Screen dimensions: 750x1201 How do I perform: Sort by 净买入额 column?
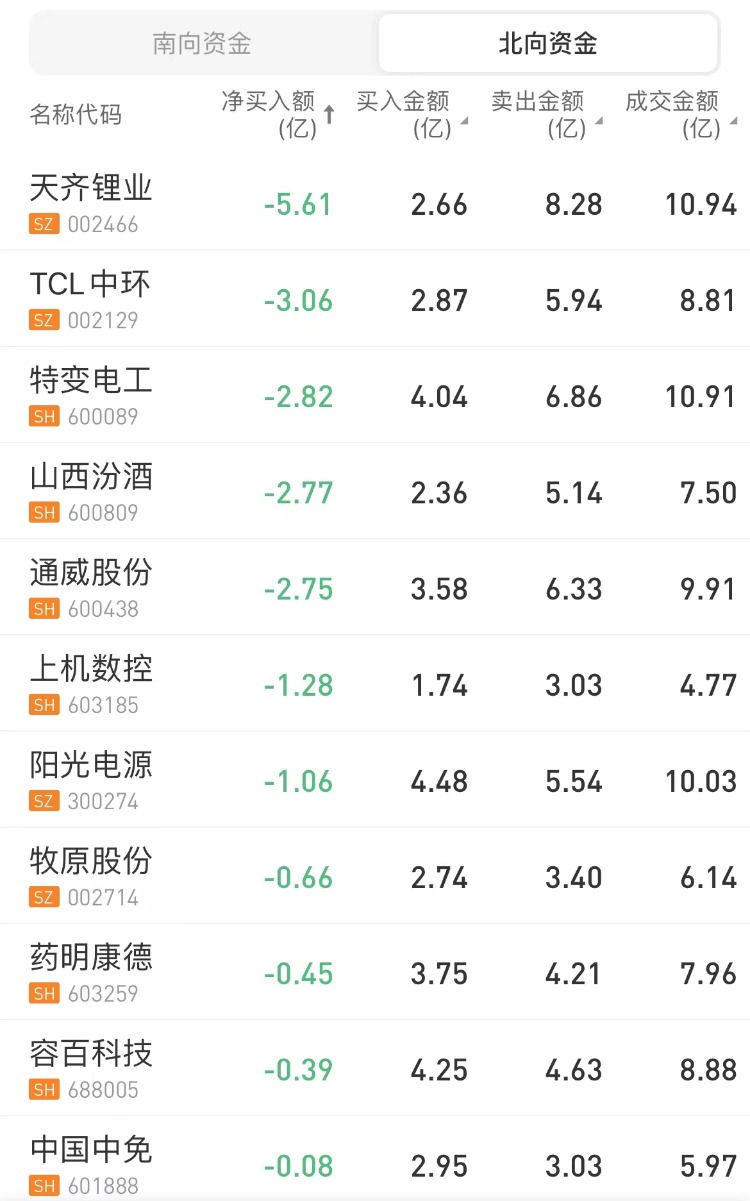(278, 114)
